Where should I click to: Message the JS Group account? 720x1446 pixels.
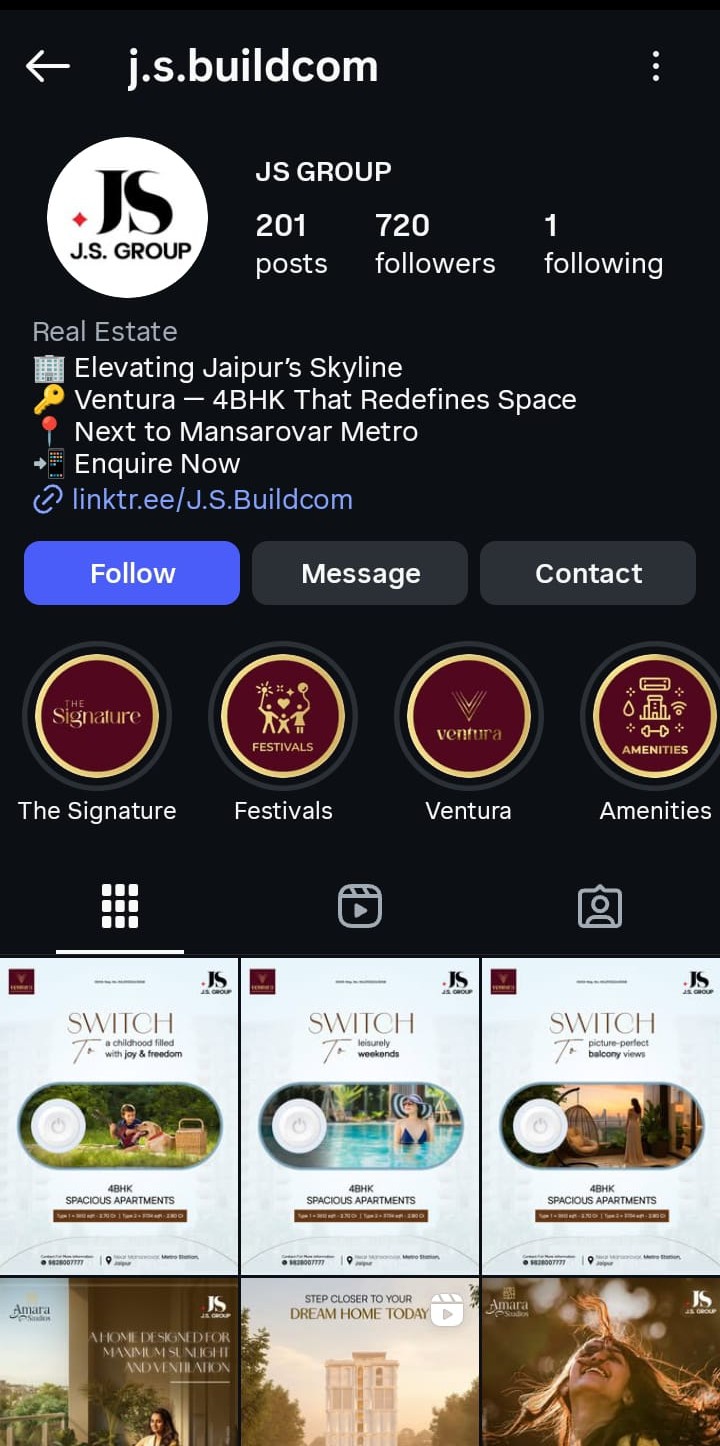(x=360, y=573)
